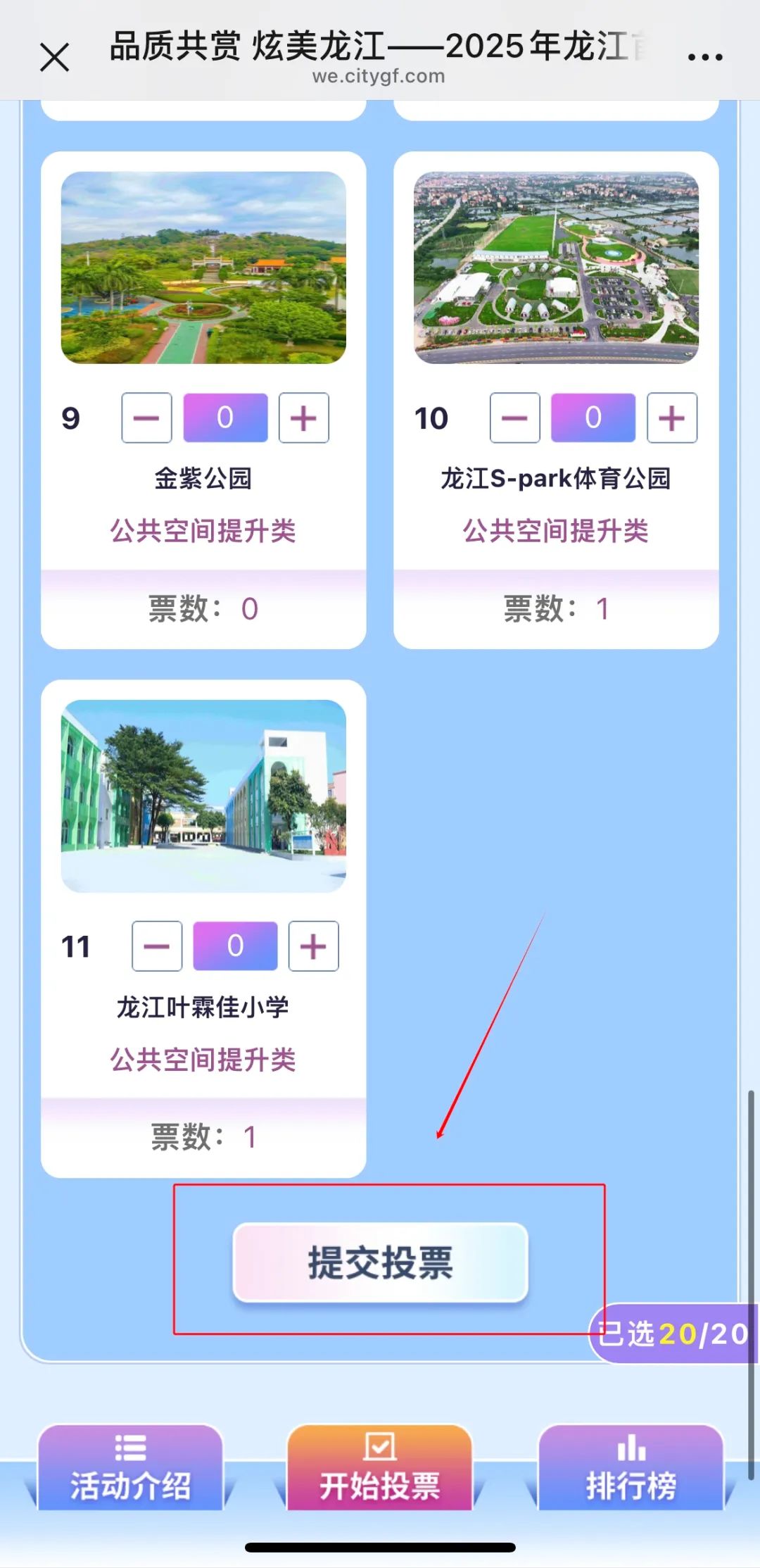
Task: Remove a vote from 龙江叶霖佳小学
Action: [157, 946]
